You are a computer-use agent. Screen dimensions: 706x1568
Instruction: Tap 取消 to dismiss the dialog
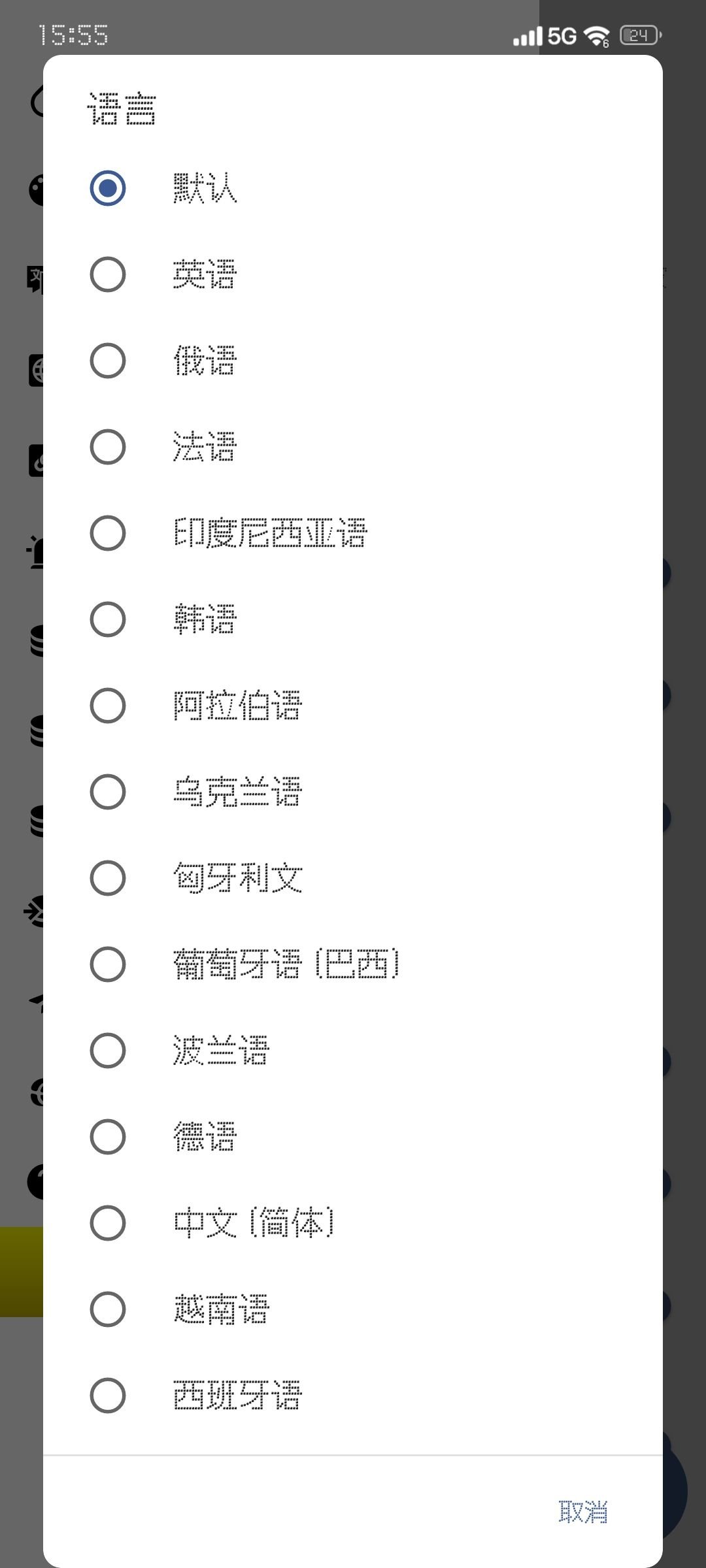tap(583, 1512)
